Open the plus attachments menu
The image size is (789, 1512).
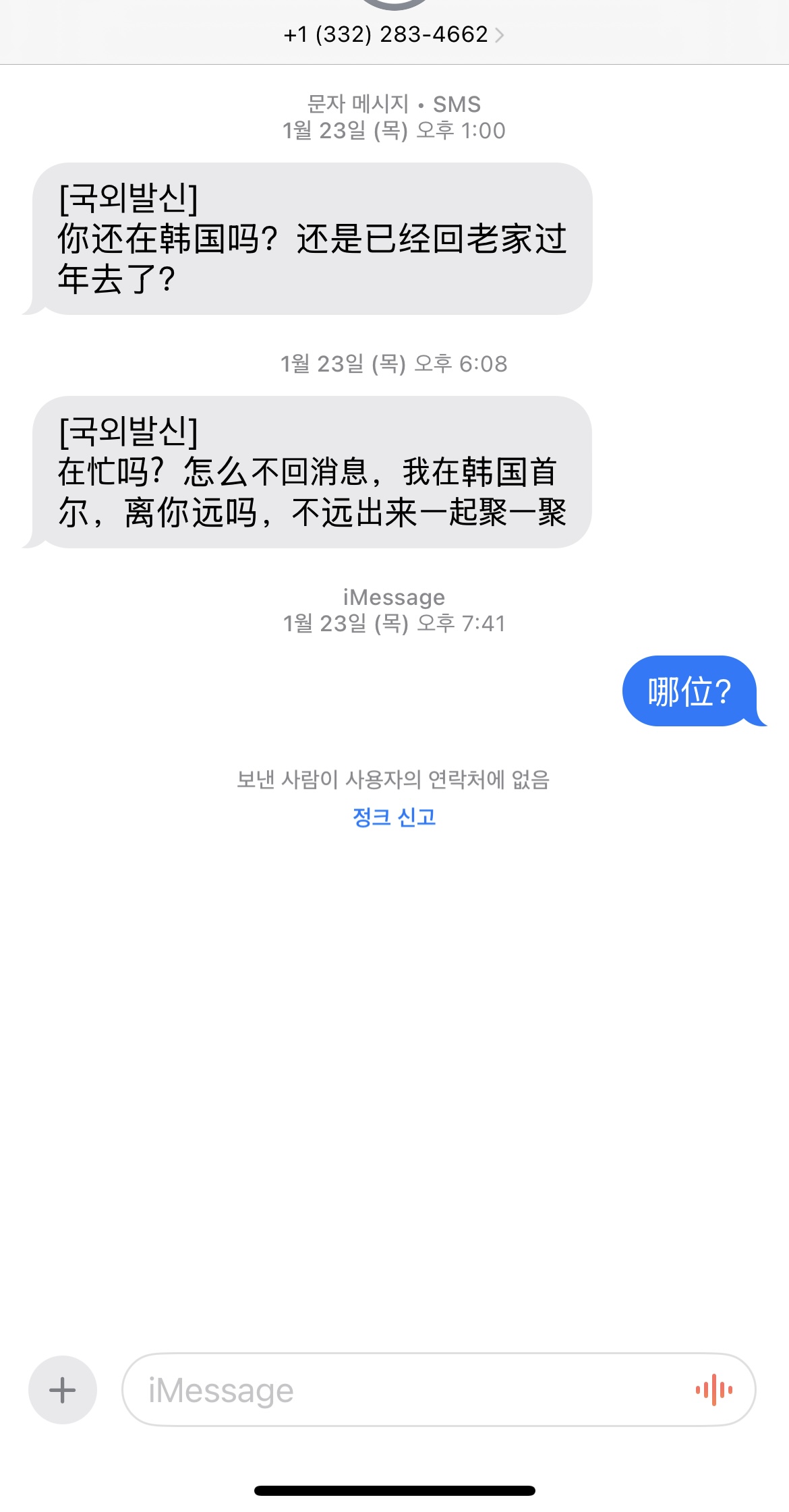[63, 1390]
